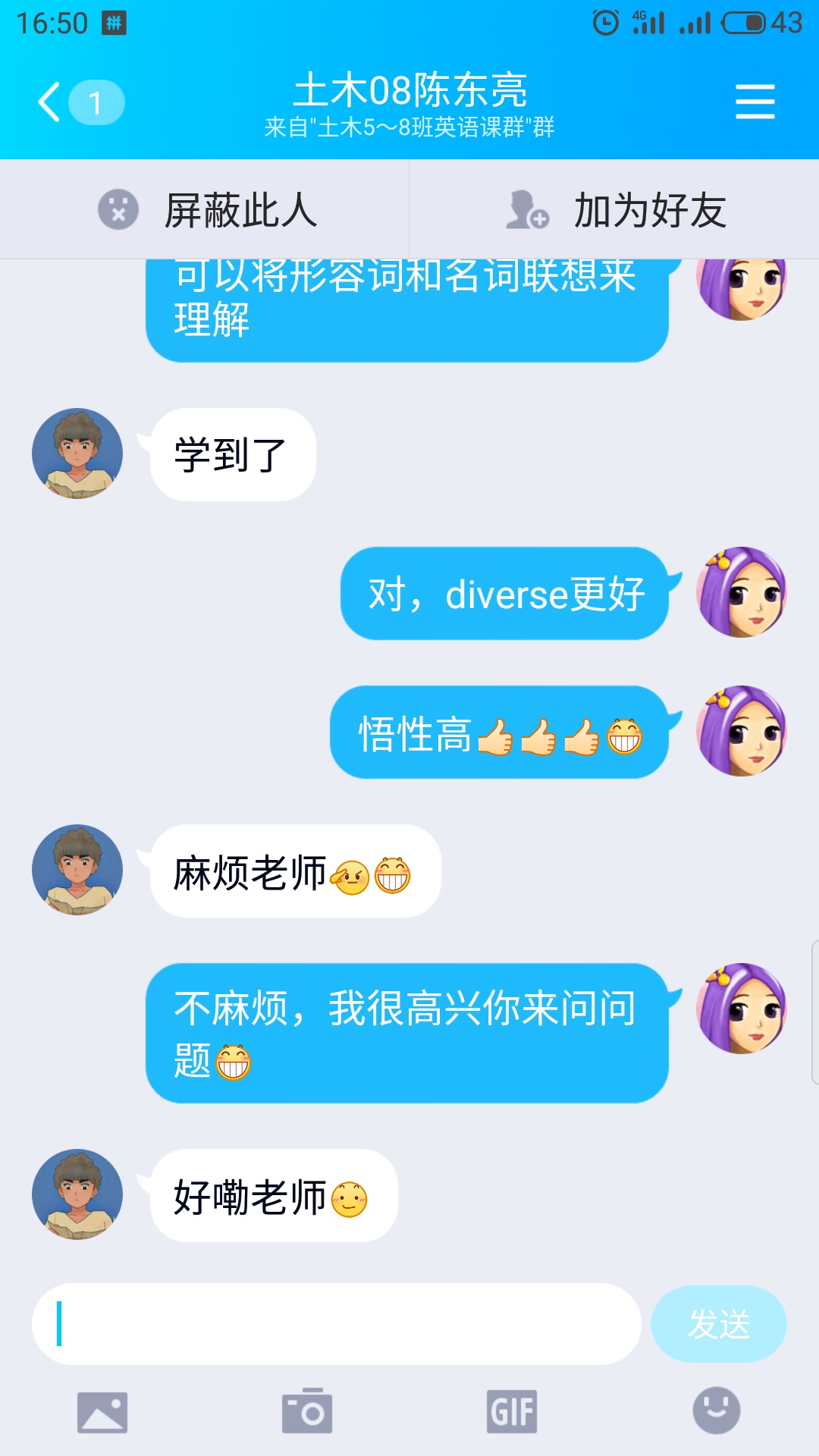
Task: Open the camera to take a photo
Action: pos(307,1412)
